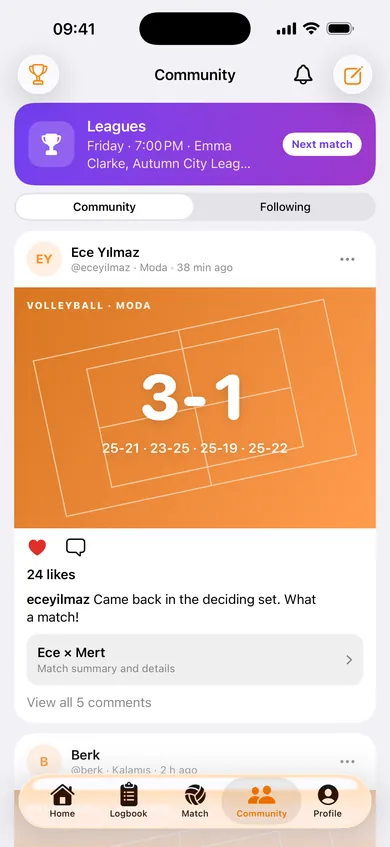390x847 pixels.
Task: Switch to the Logbook tab
Action: coord(129,801)
